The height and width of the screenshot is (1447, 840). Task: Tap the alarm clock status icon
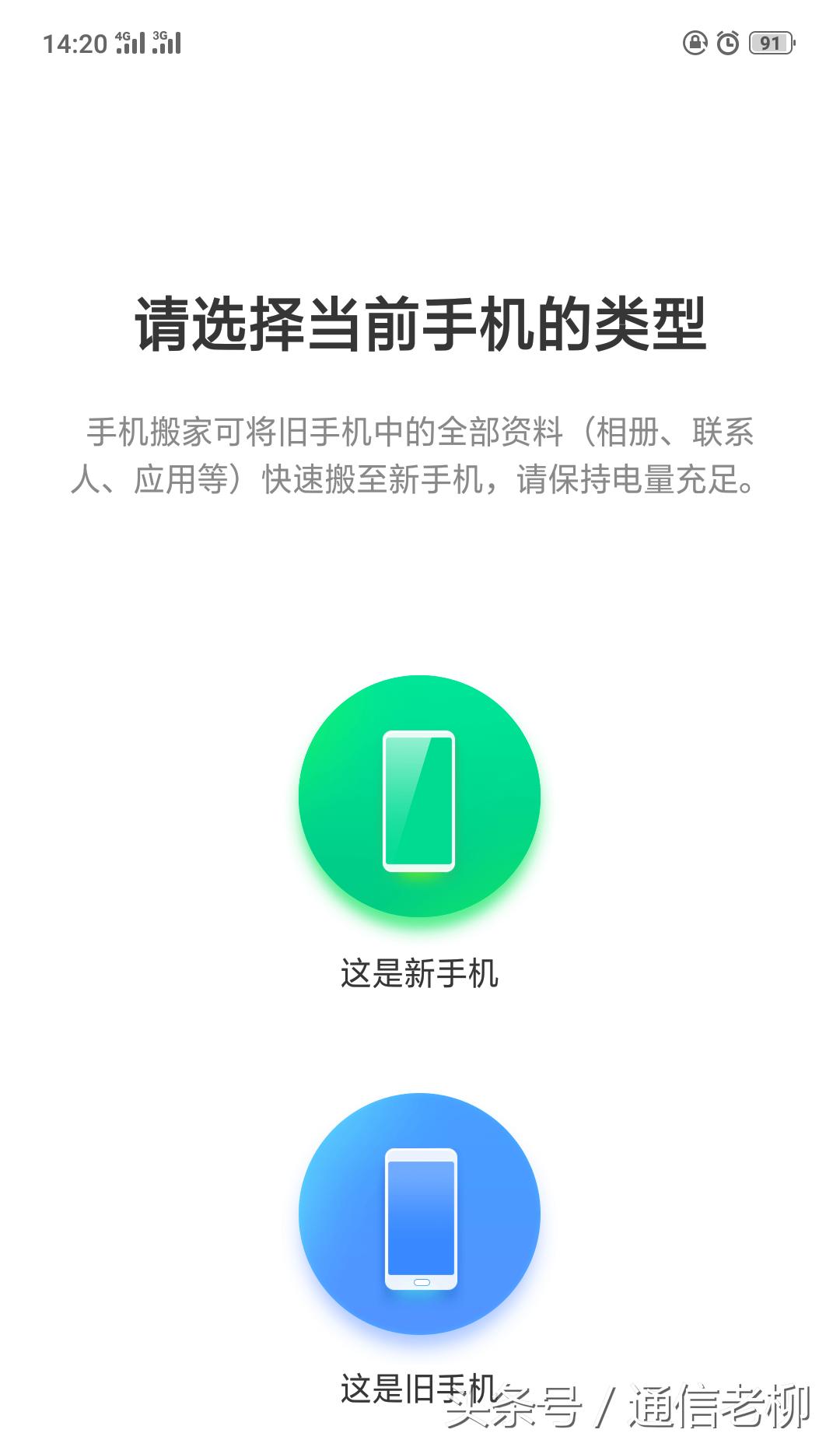pyautogui.click(x=728, y=44)
